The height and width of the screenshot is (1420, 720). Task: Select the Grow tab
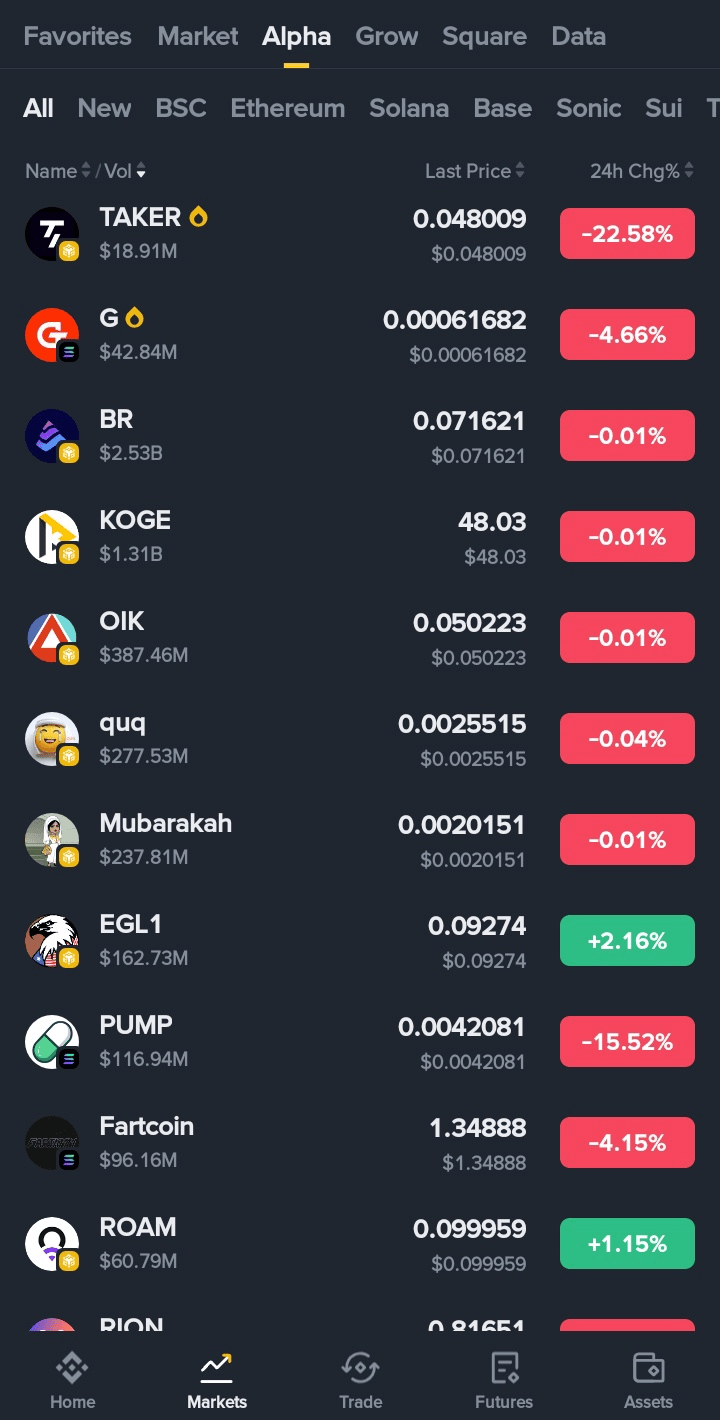click(x=386, y=36)
